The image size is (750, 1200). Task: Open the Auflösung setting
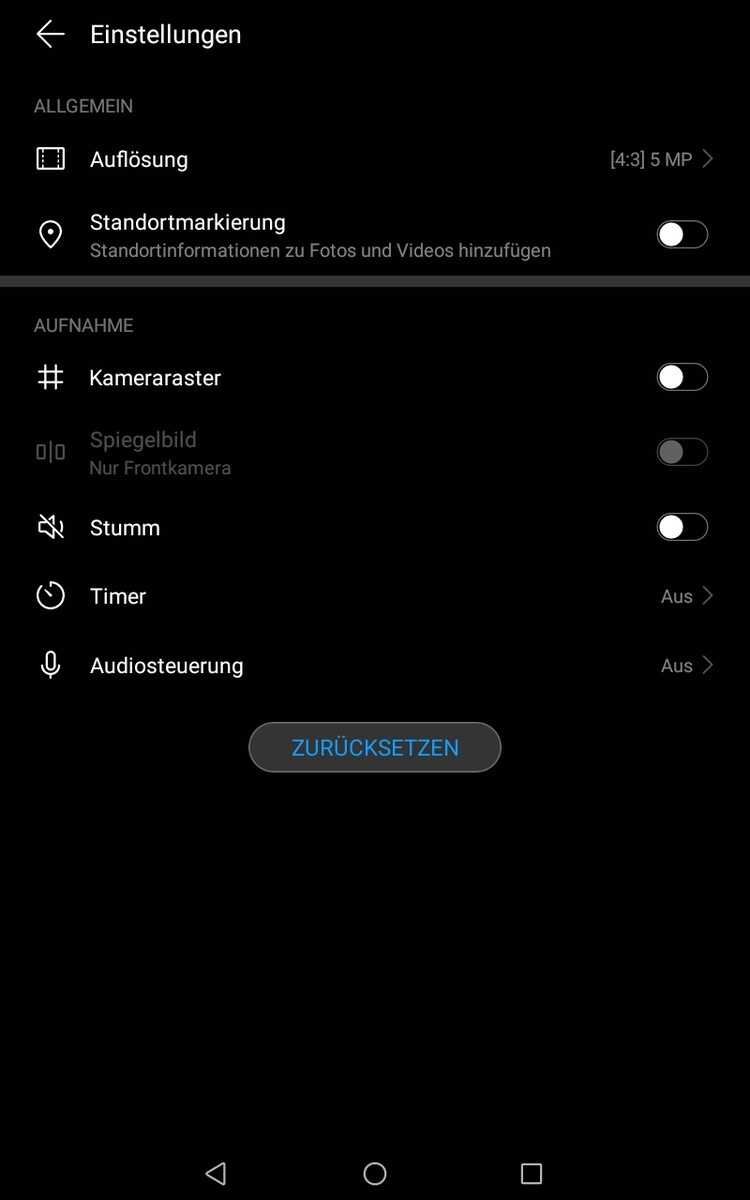[374, 159]
